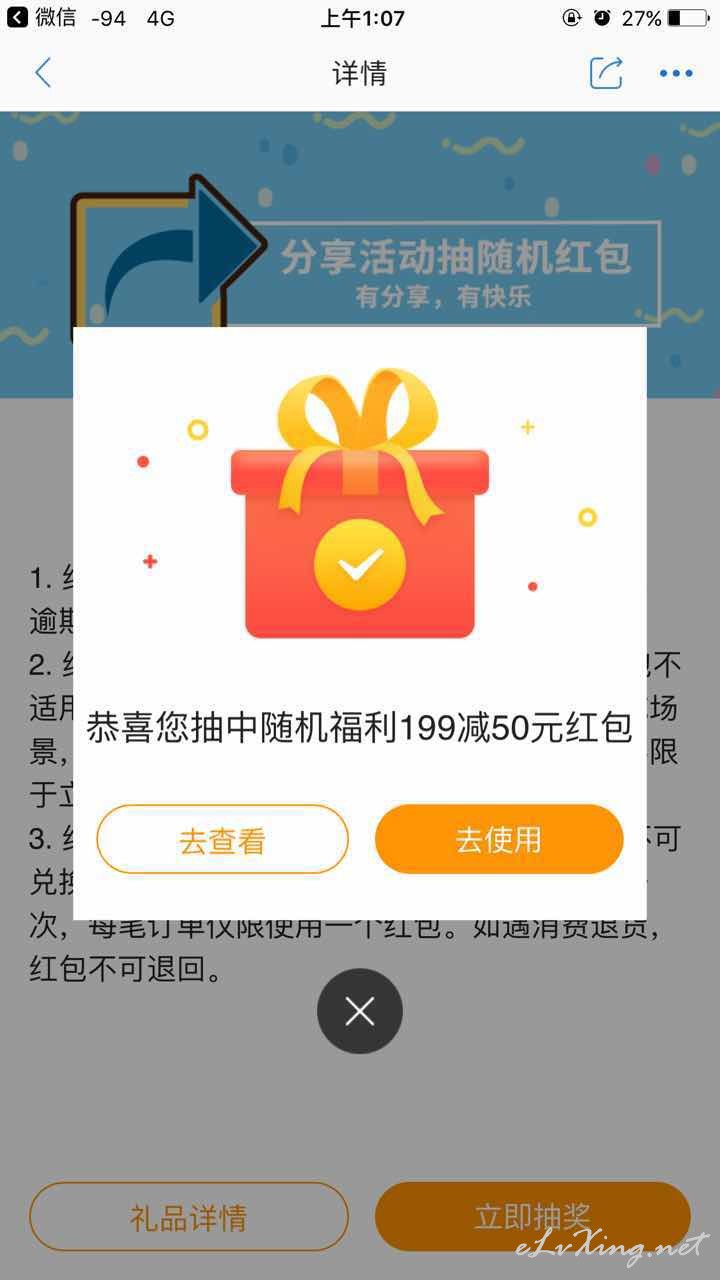Tap 立即抽奖 to draw now
The image size is (720, 1280).
pos(532,1217)
